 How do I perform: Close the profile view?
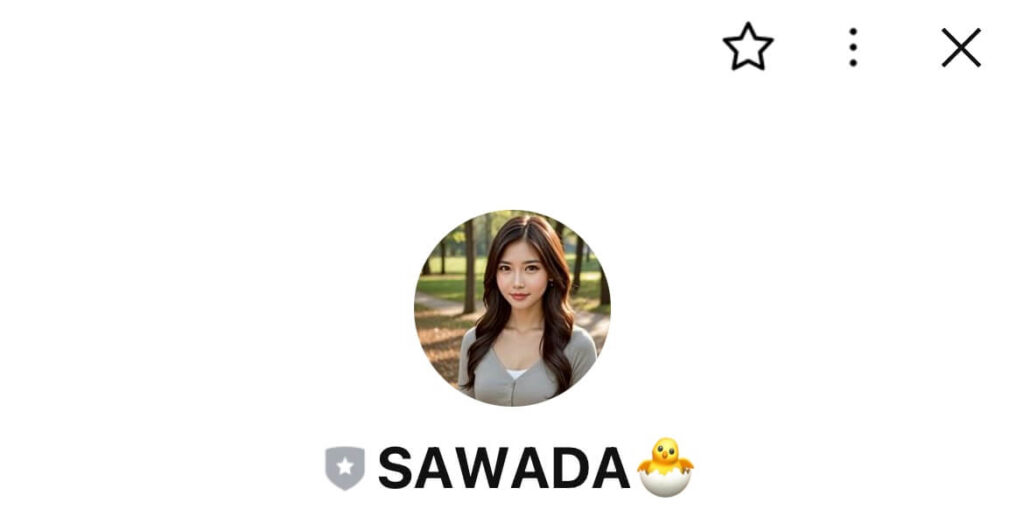(x=961, y=47)
